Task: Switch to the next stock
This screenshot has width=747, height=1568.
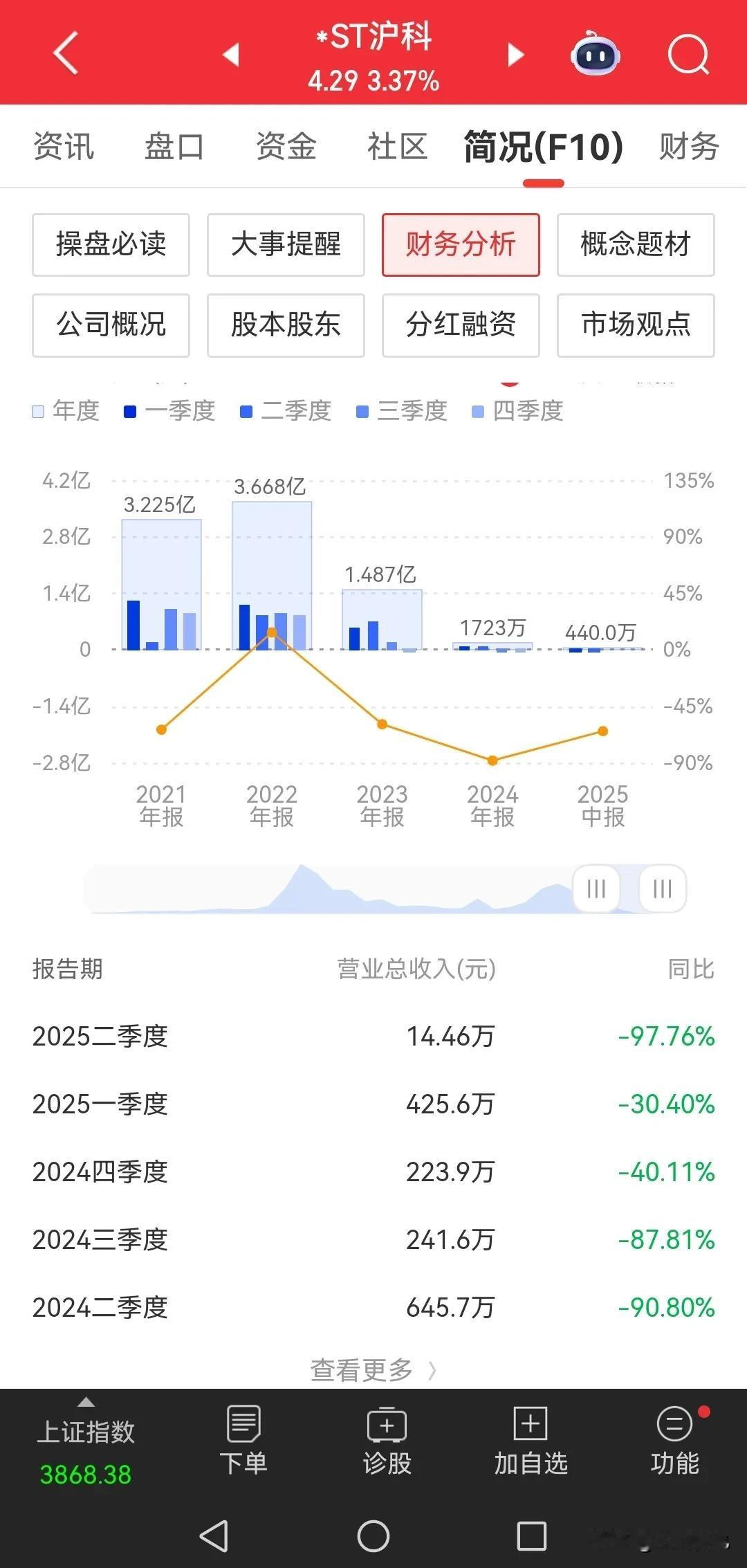Action: [x=515, y=54]
